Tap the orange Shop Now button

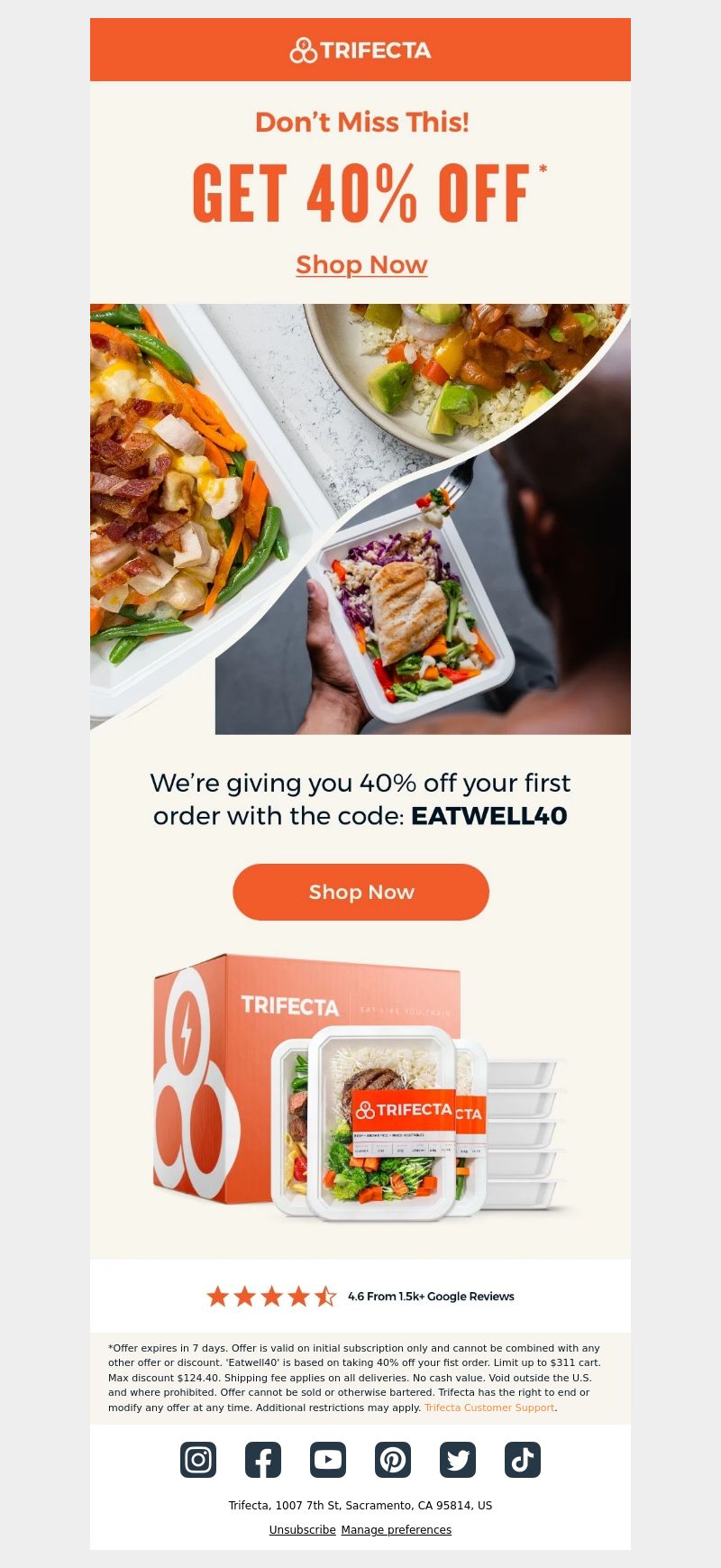360,892
